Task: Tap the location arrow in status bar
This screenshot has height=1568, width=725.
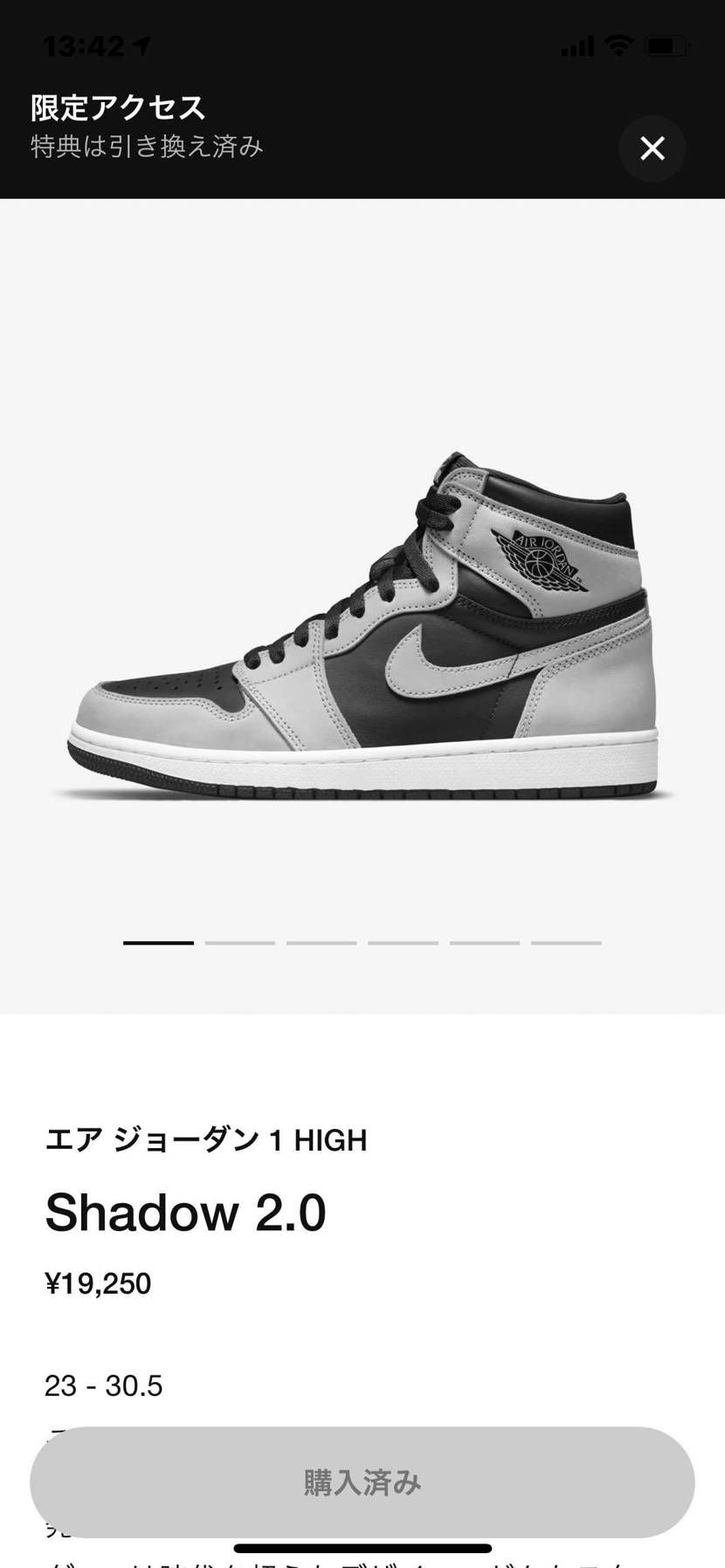Action: point(140,45)
